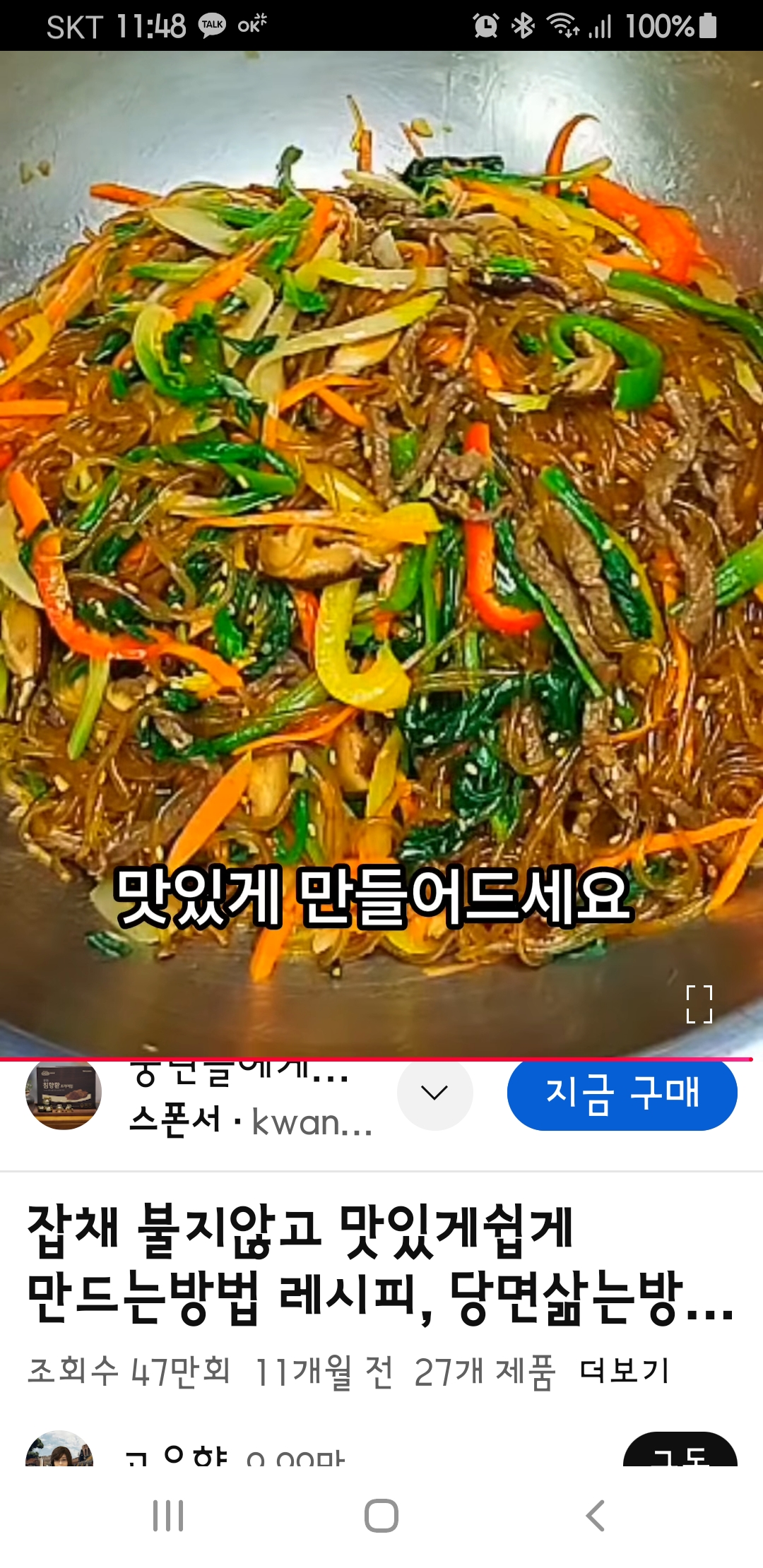This screenshot has height=1568, width=763.
Task: Expand the sponsor ad chevron
Action: click(434, 1093)
